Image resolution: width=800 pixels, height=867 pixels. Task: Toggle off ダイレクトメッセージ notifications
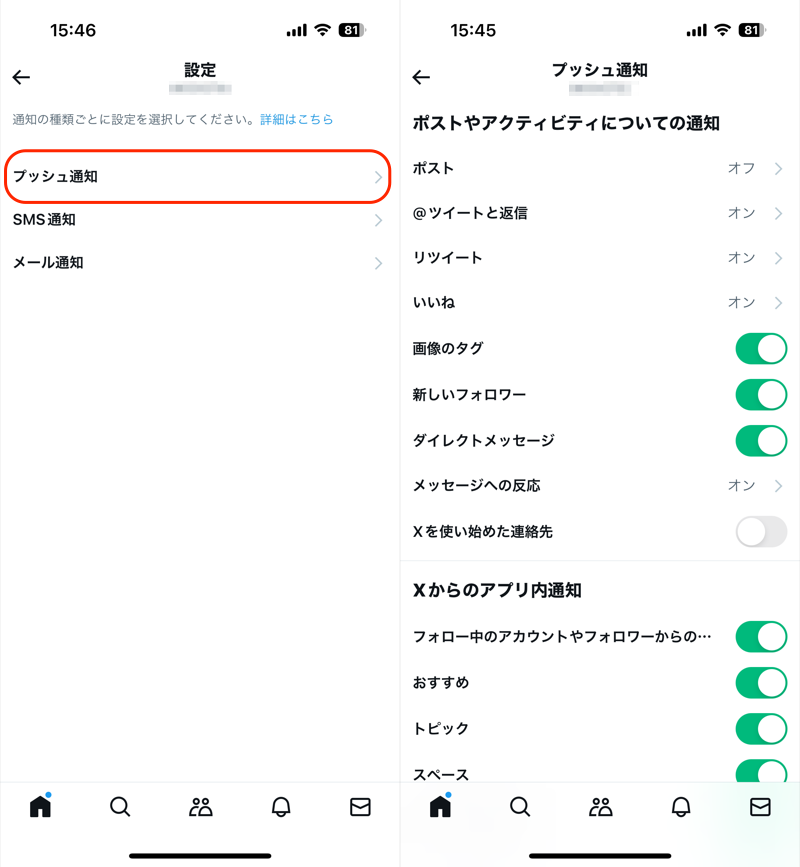761,440
